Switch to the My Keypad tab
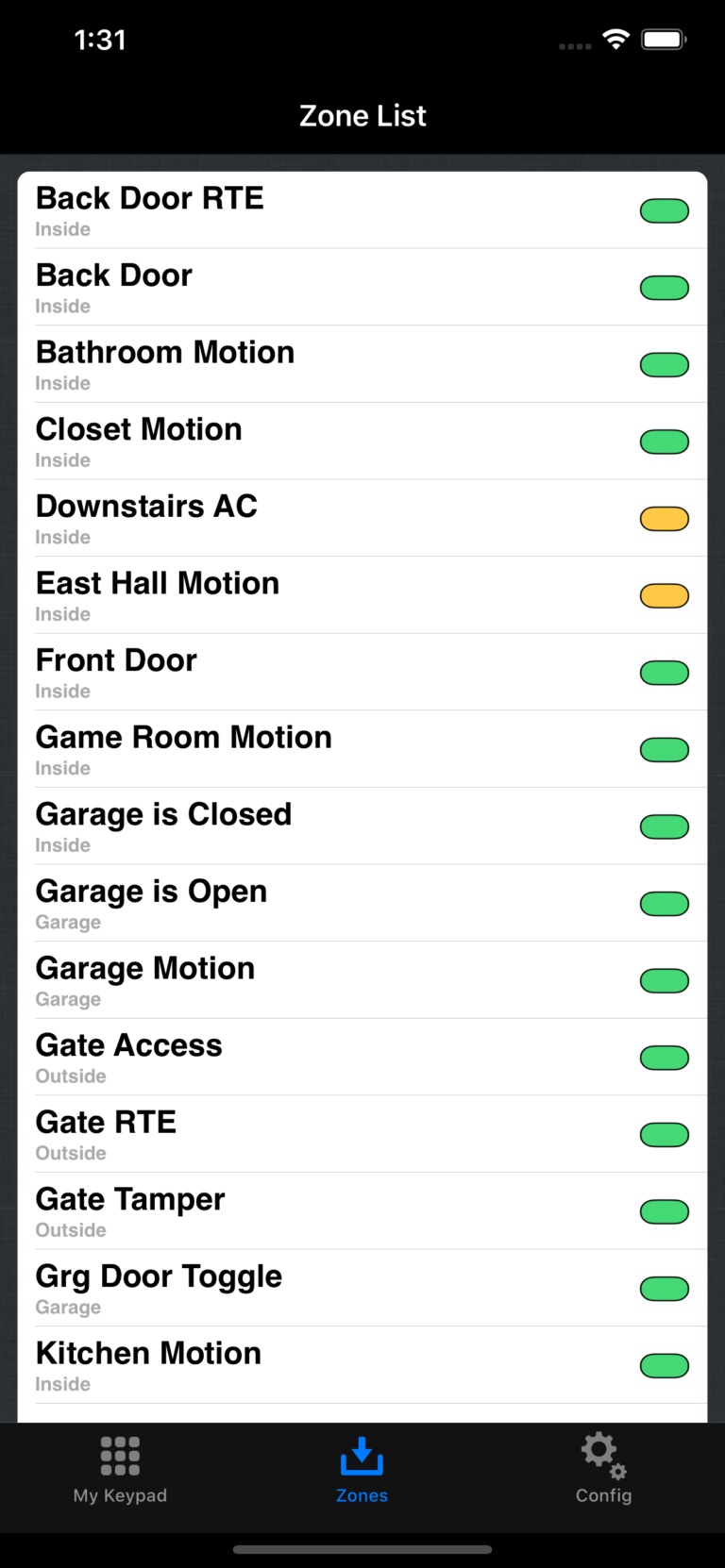 (120, 1469)
